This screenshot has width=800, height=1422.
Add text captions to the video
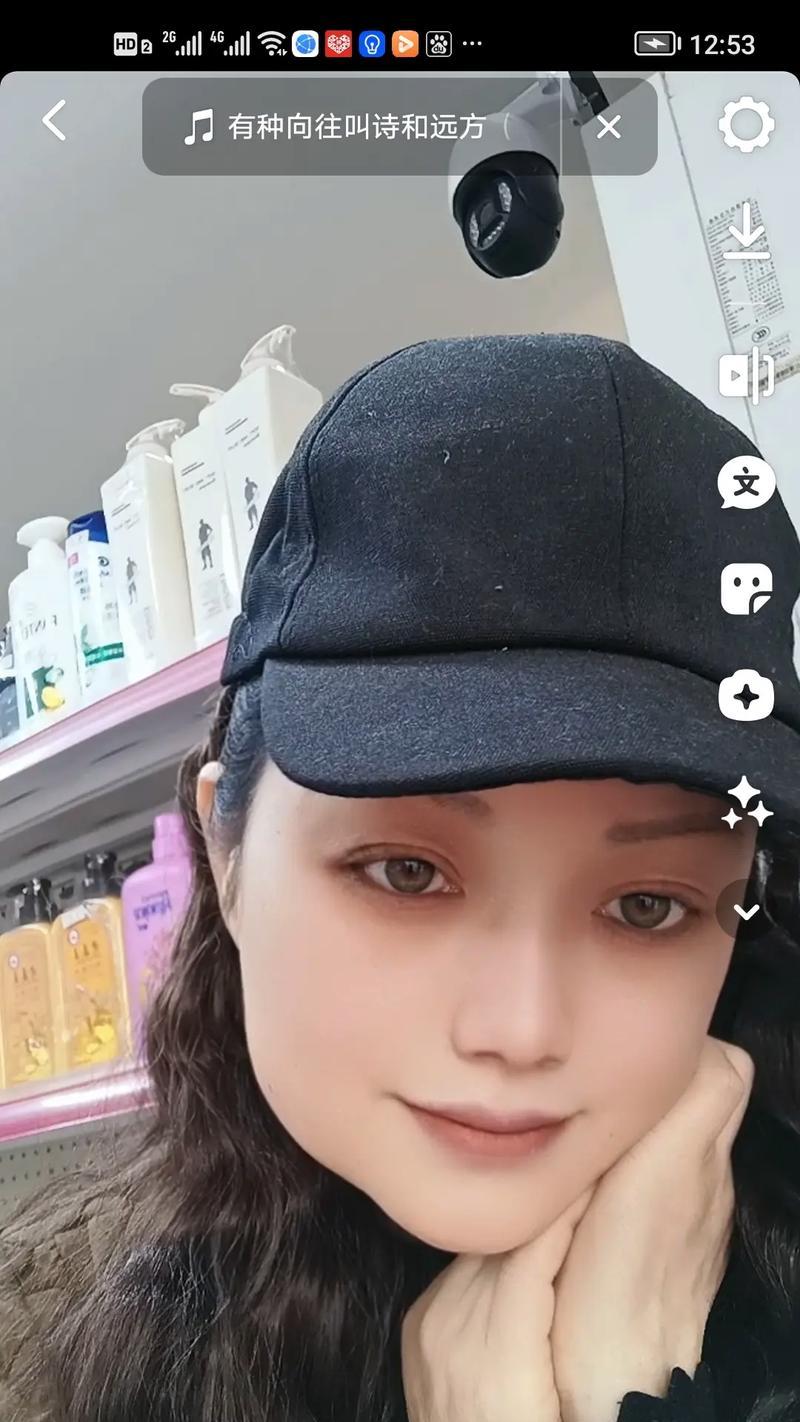(746, 484)
